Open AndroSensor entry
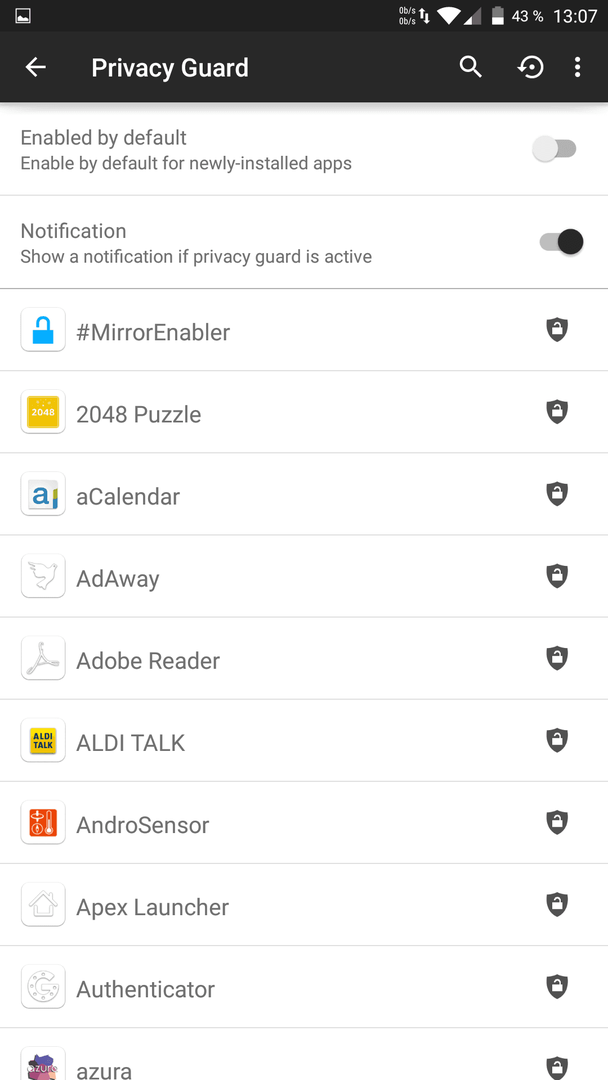The width and height of the screenshot is (608, 1080). (304, 822)
